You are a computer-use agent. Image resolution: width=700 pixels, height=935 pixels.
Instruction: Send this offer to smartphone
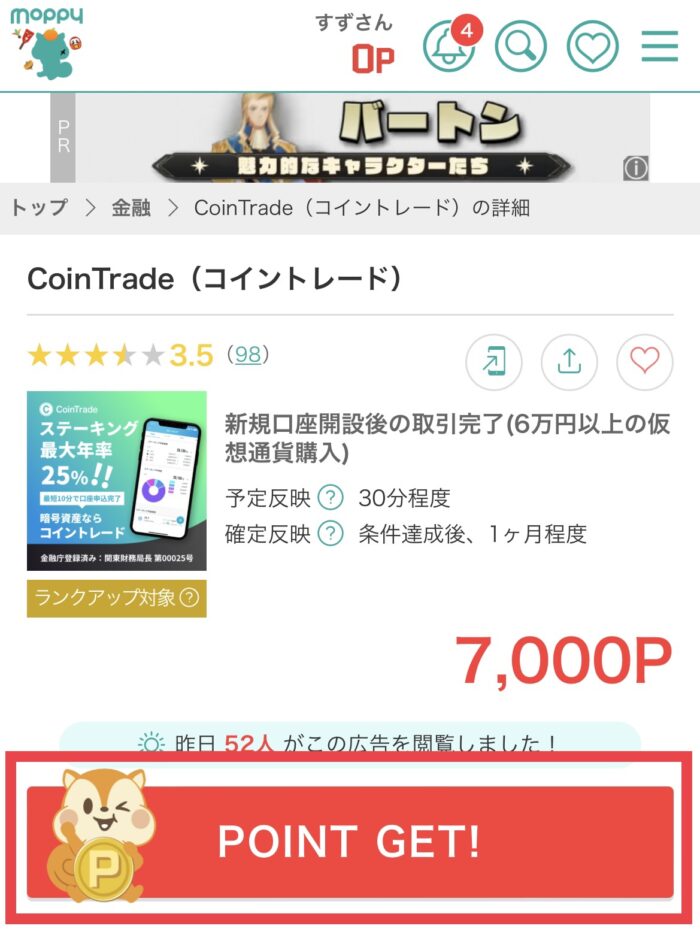494,361
